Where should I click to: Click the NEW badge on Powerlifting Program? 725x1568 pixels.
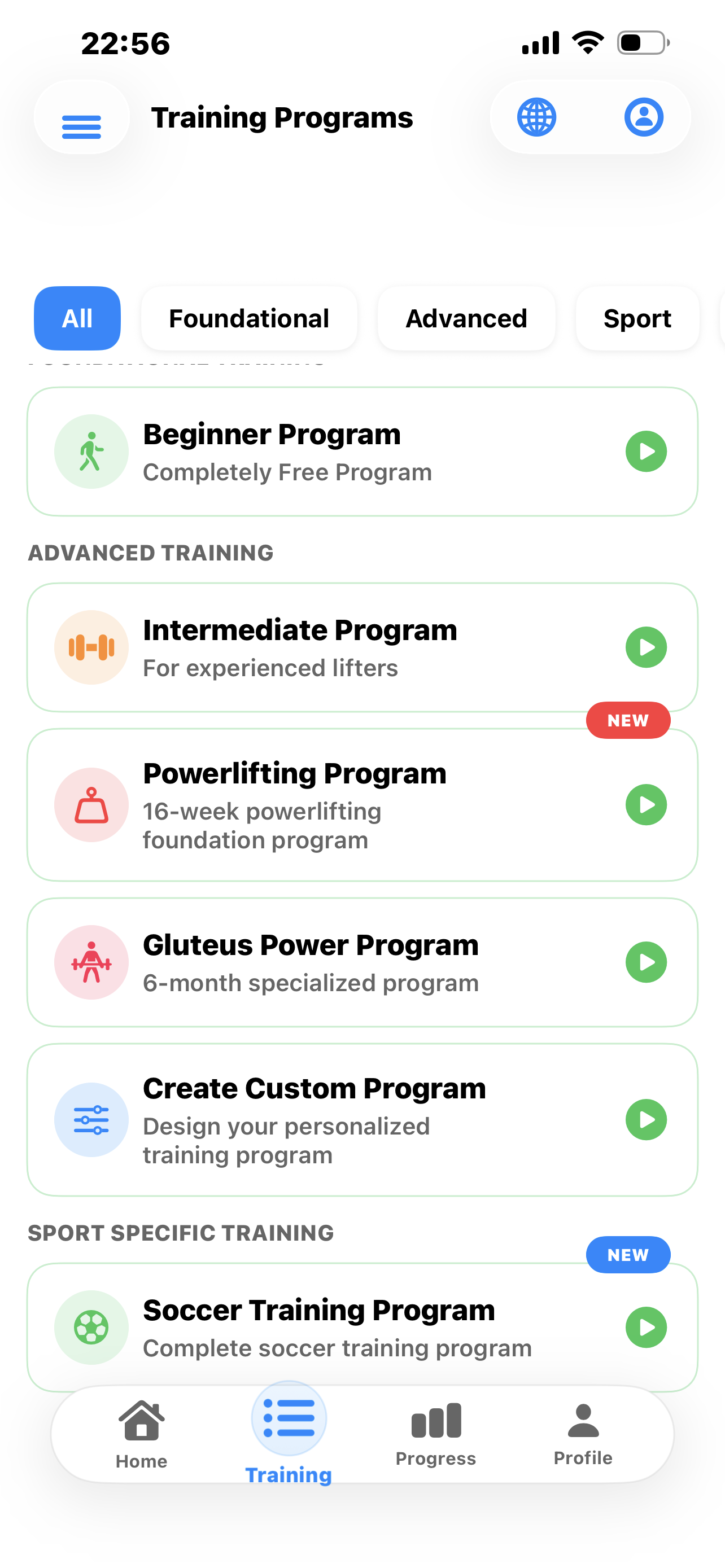point(628,720)
